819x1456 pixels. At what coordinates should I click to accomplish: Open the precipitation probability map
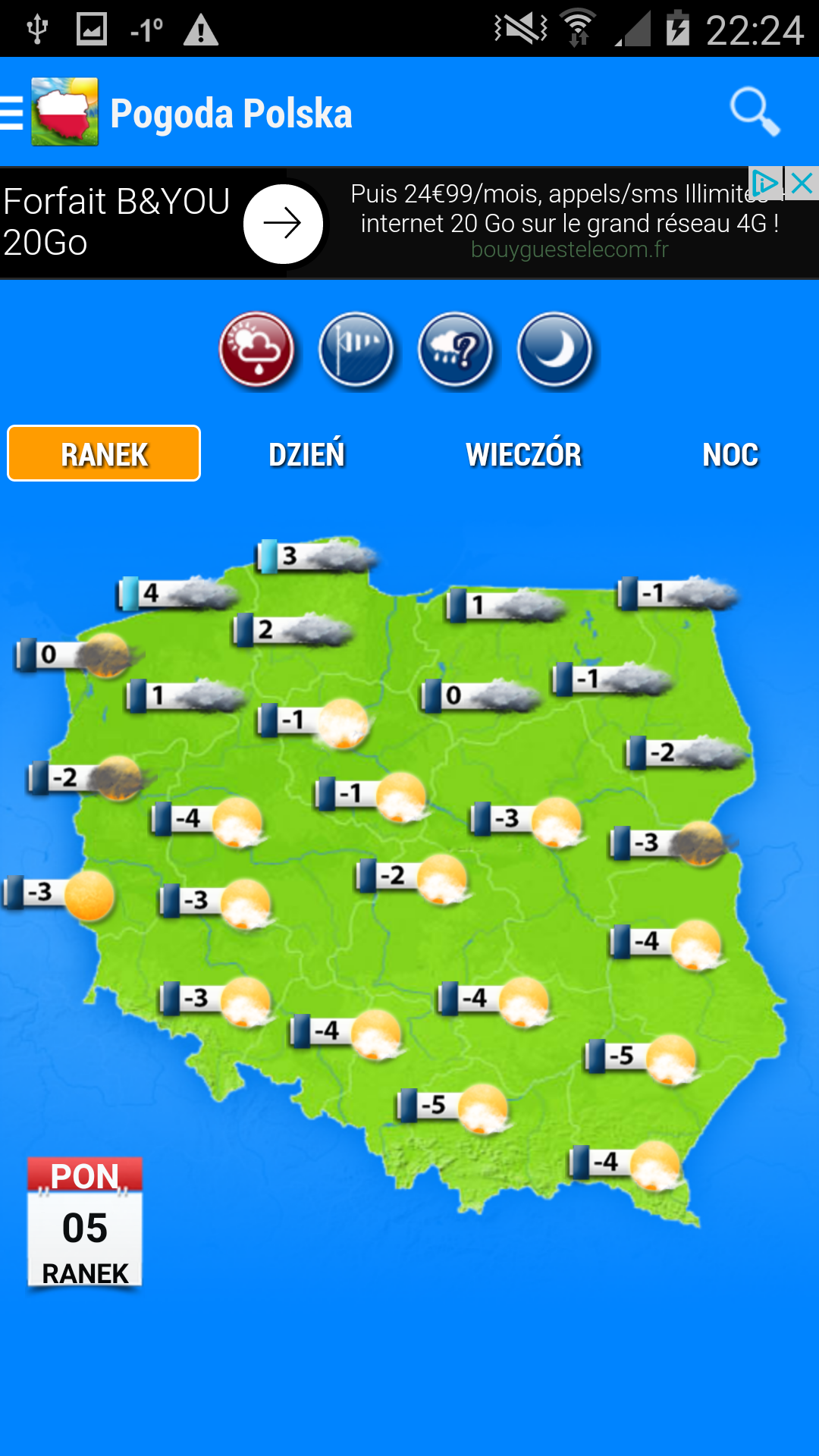click(x=455, y=350)
